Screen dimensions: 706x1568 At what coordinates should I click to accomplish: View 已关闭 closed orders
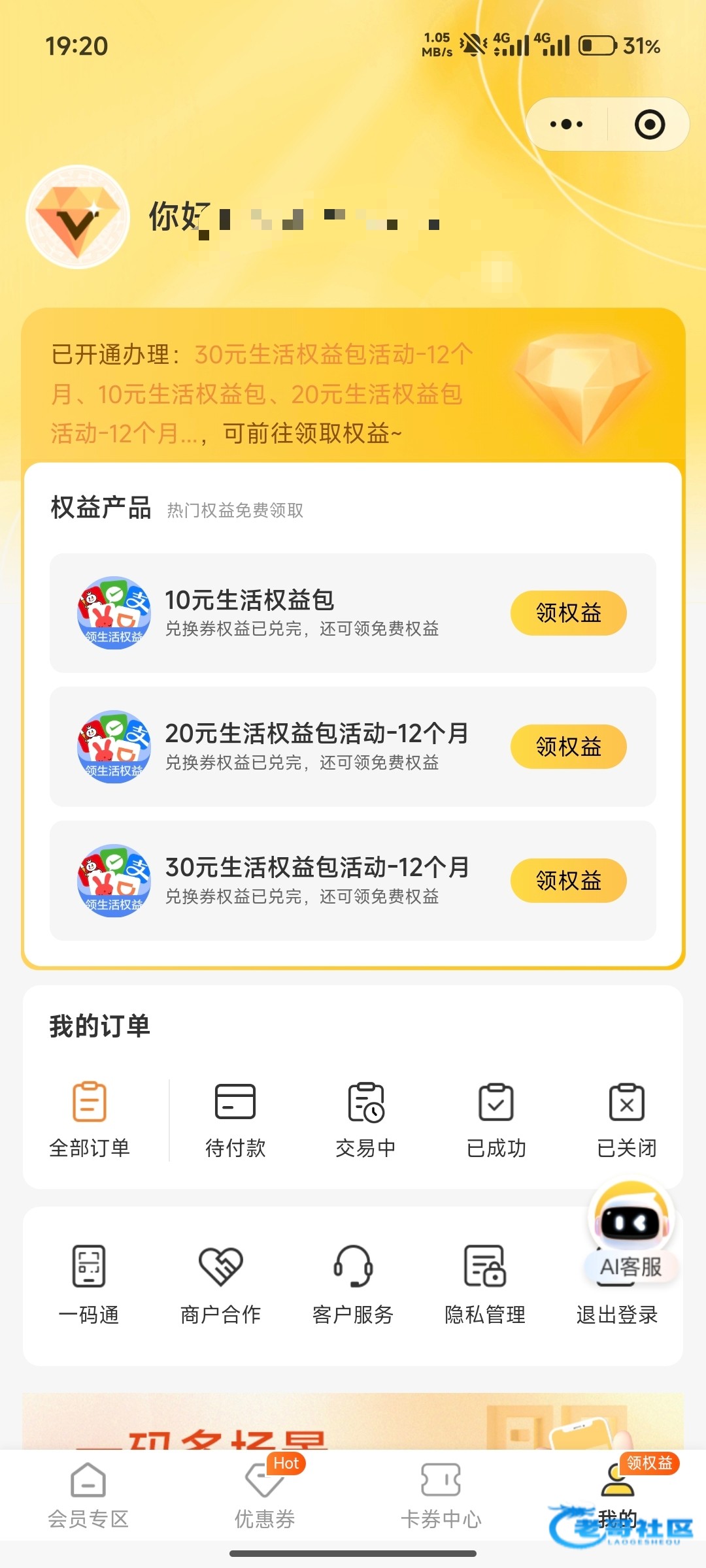click(x=626, y=1119)
